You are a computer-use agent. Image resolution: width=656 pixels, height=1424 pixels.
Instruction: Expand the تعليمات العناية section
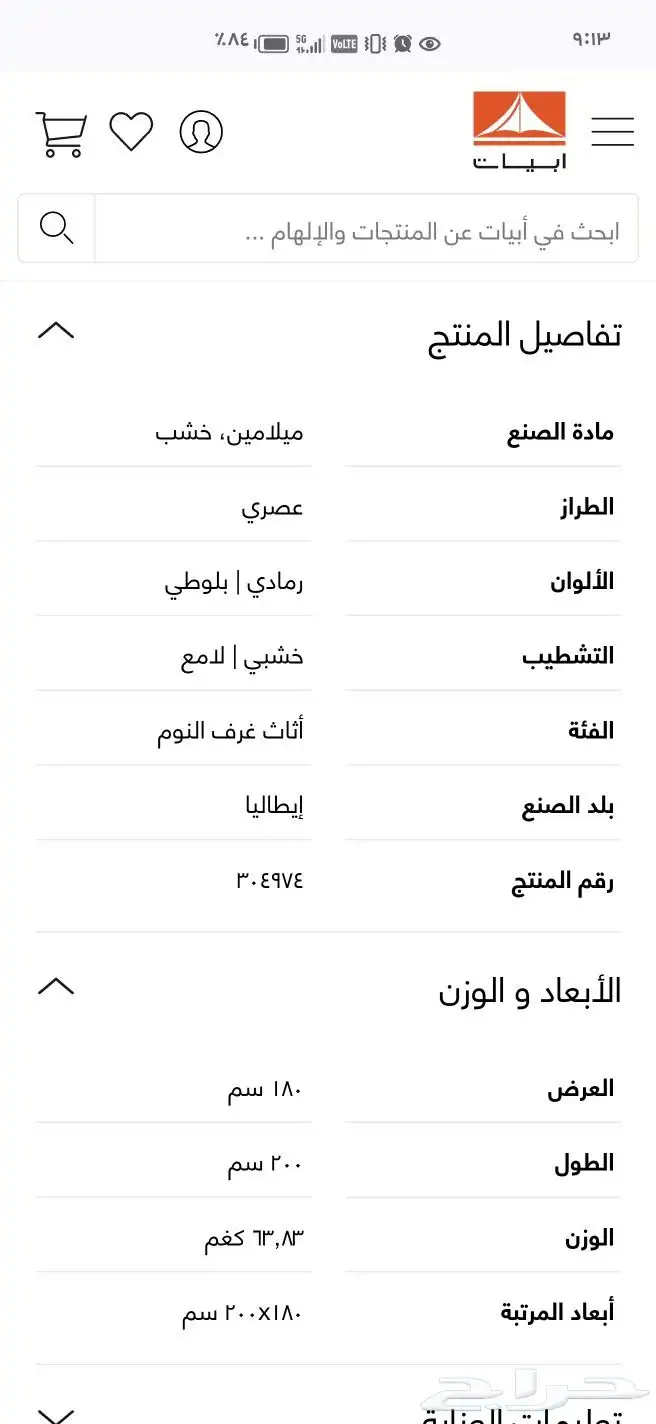(x=56, y=1414)
